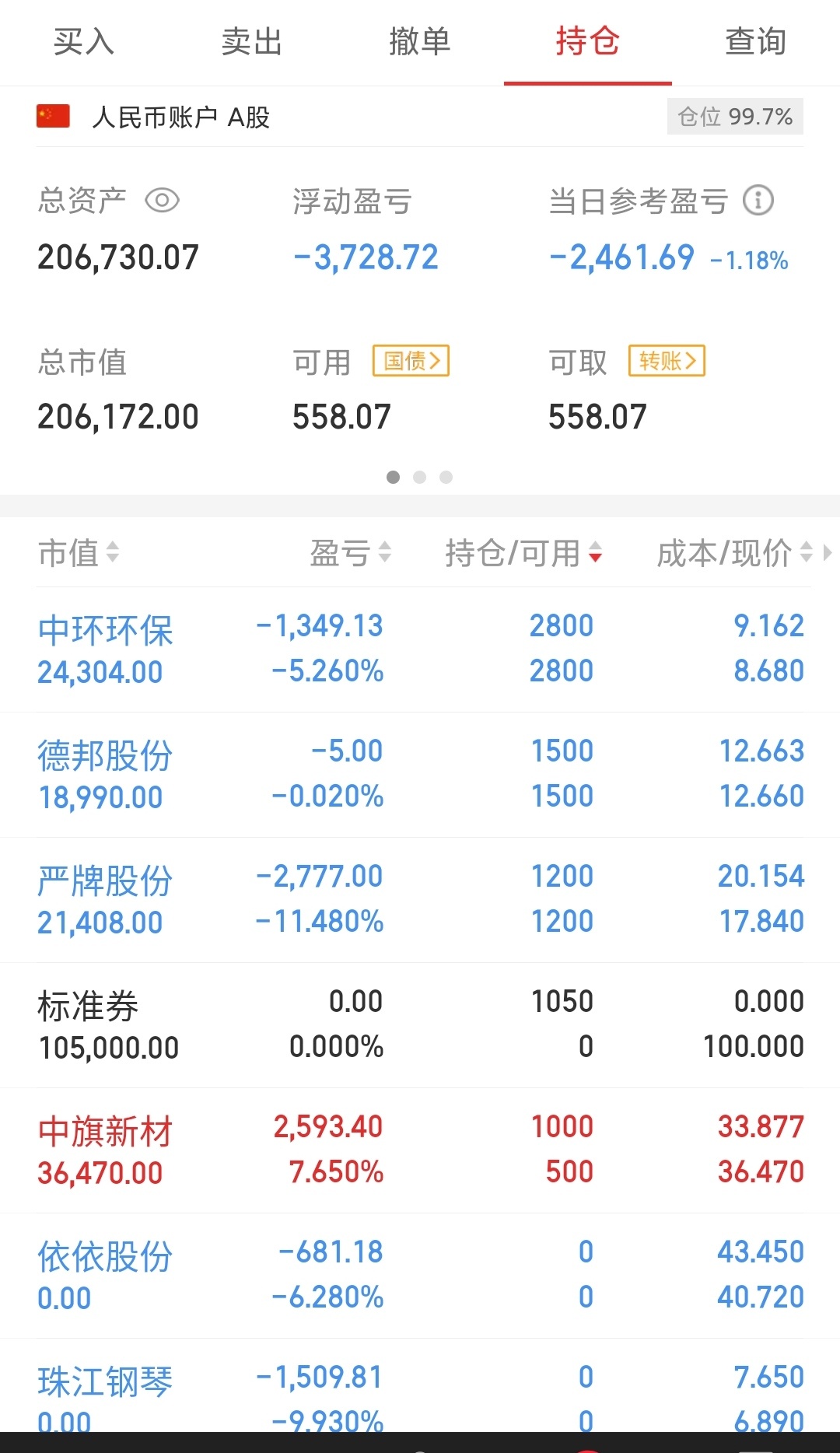The width and height of the screenshot is (840, 1453).
Task: Open the 依依股份 holding
Action: (420, 1276)
